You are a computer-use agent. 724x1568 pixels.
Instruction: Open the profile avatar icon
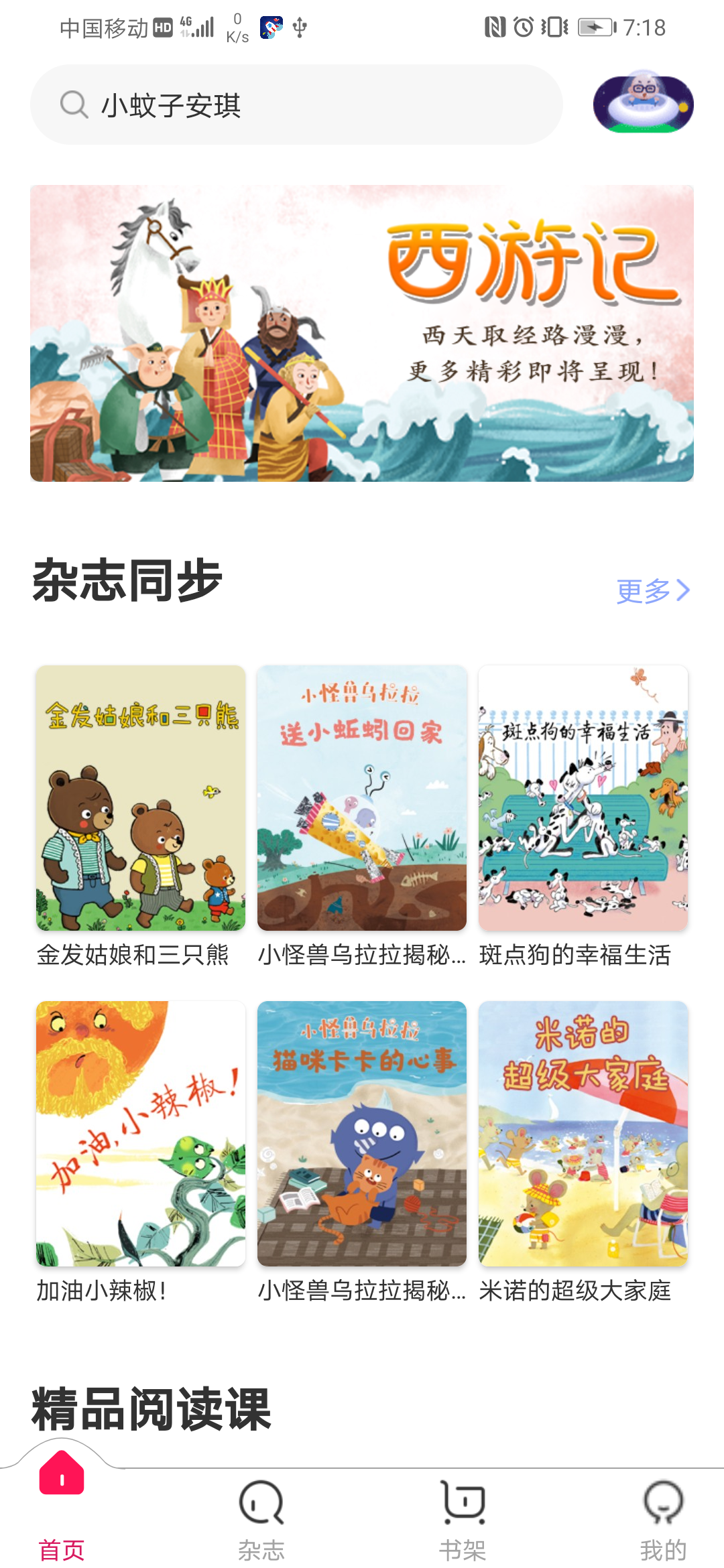click(x=643, y=104)
